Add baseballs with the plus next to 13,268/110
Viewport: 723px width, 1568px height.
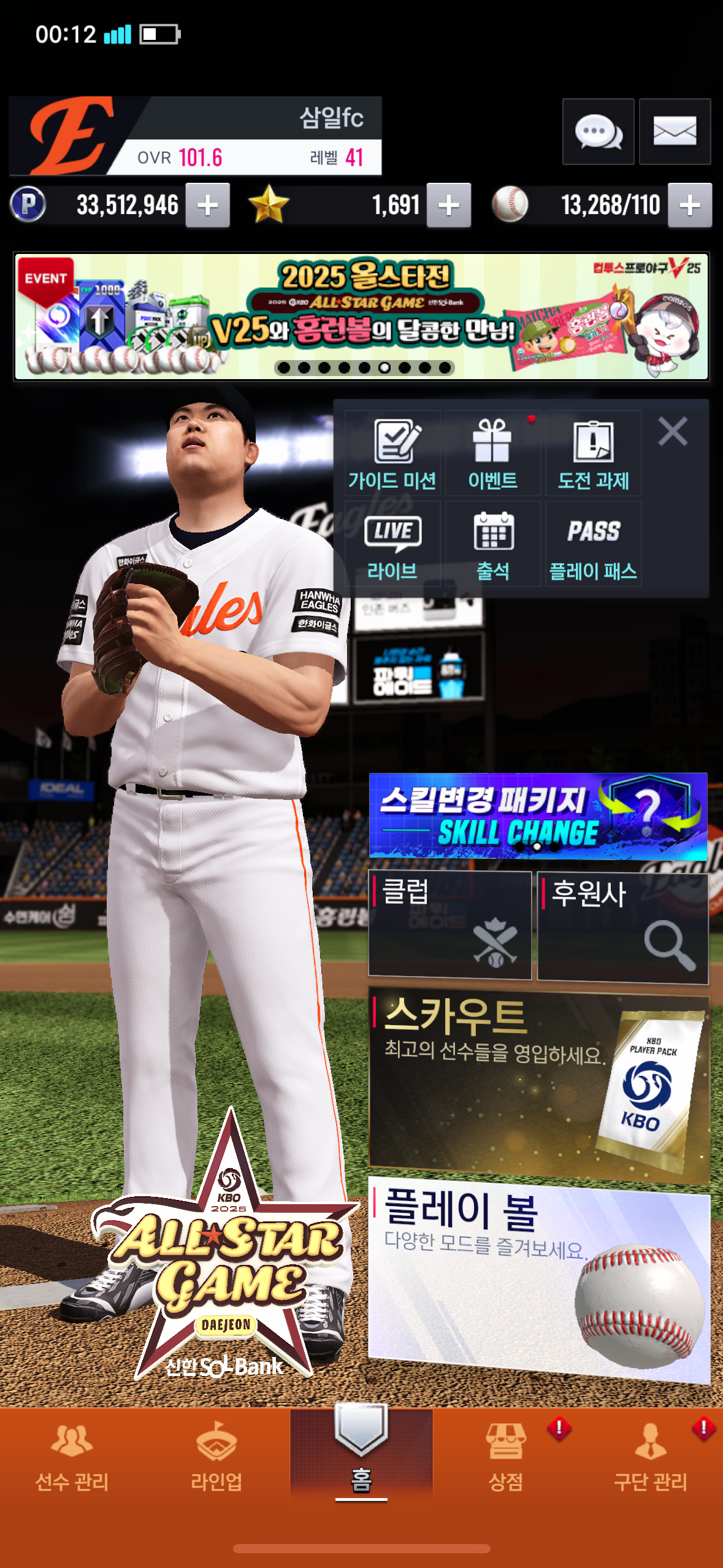coord(690,206)
